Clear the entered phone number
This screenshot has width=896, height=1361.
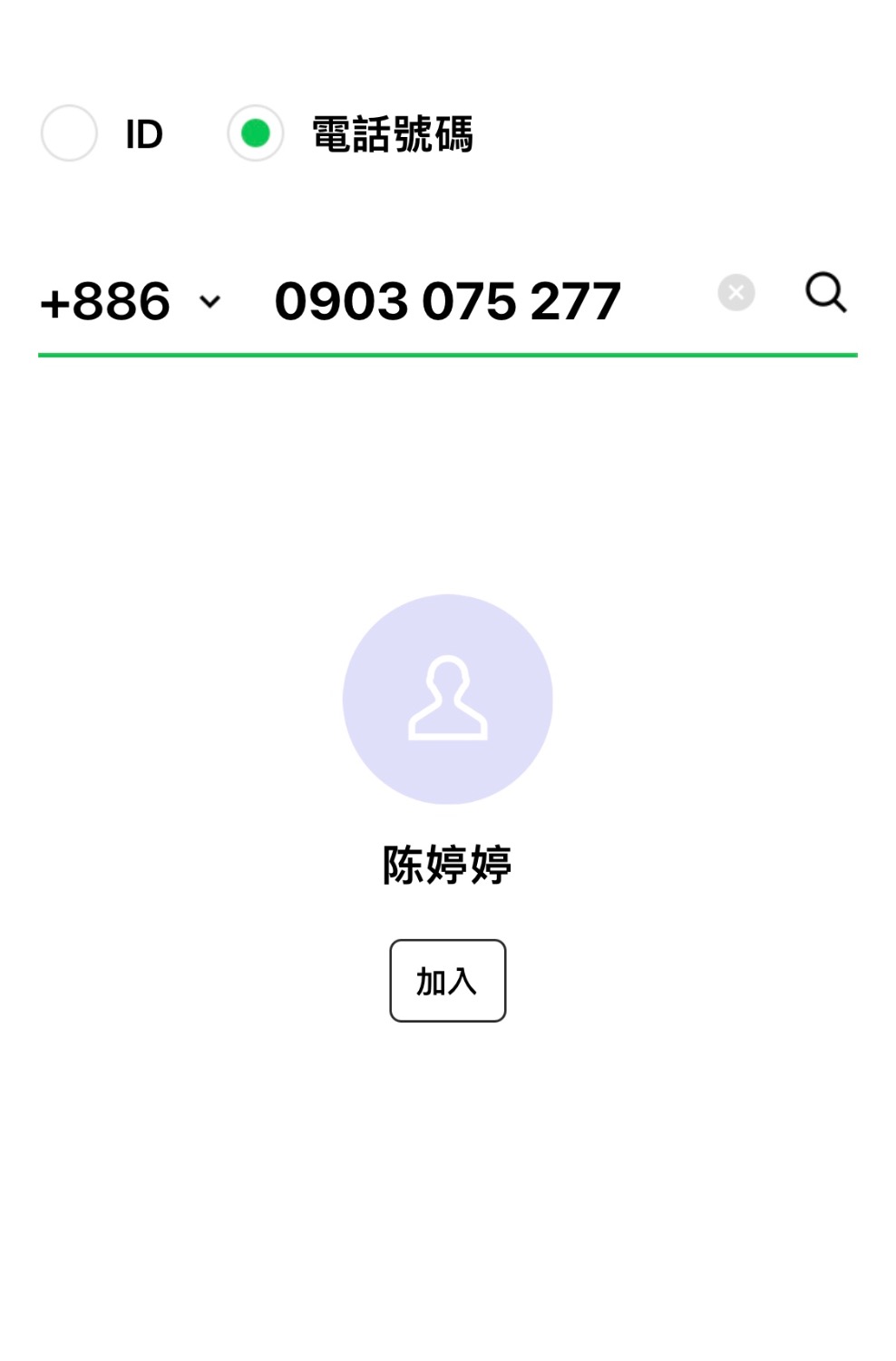coord(735,293)
